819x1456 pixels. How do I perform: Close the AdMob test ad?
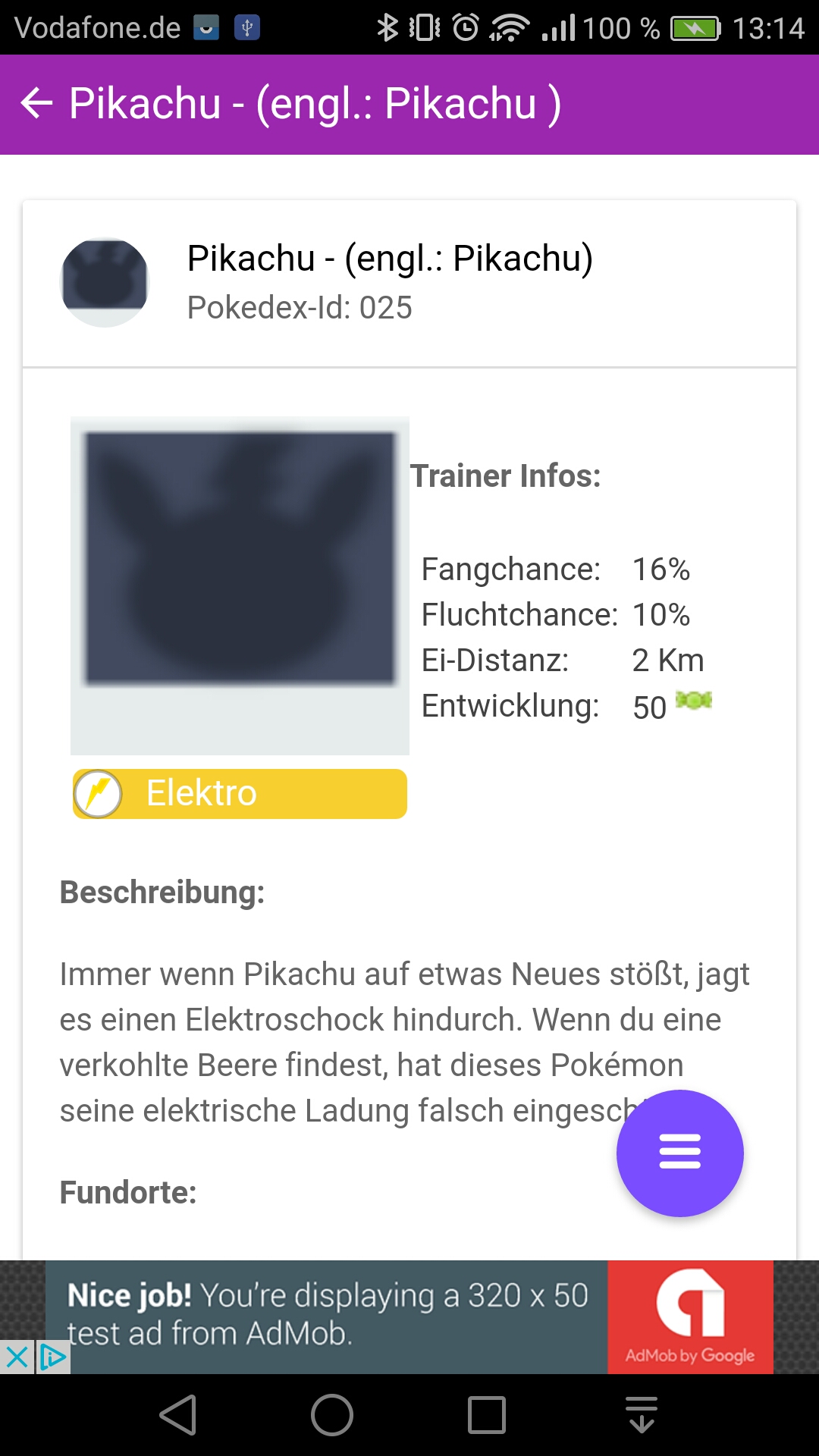coord(17,1357)
